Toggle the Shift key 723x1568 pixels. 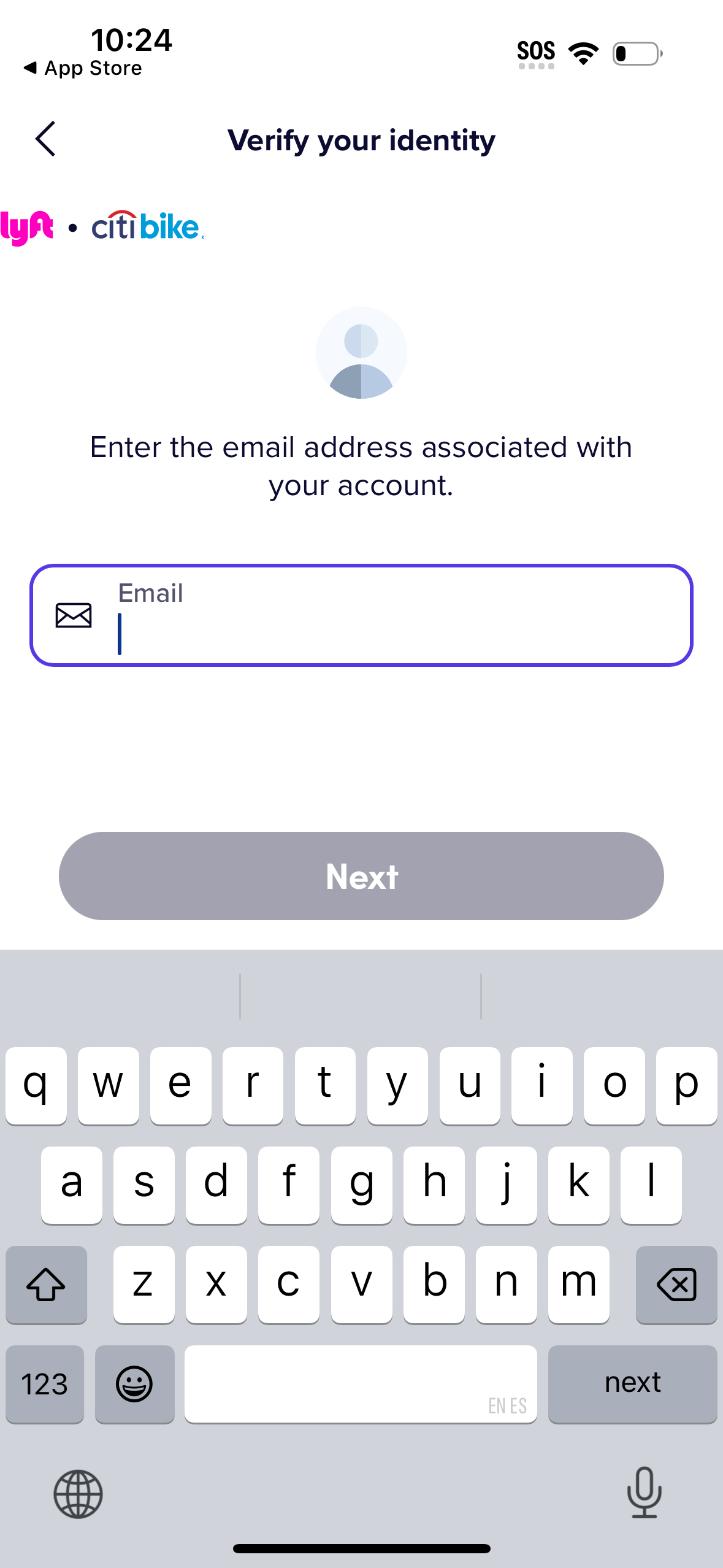[x=46, y=1285]
